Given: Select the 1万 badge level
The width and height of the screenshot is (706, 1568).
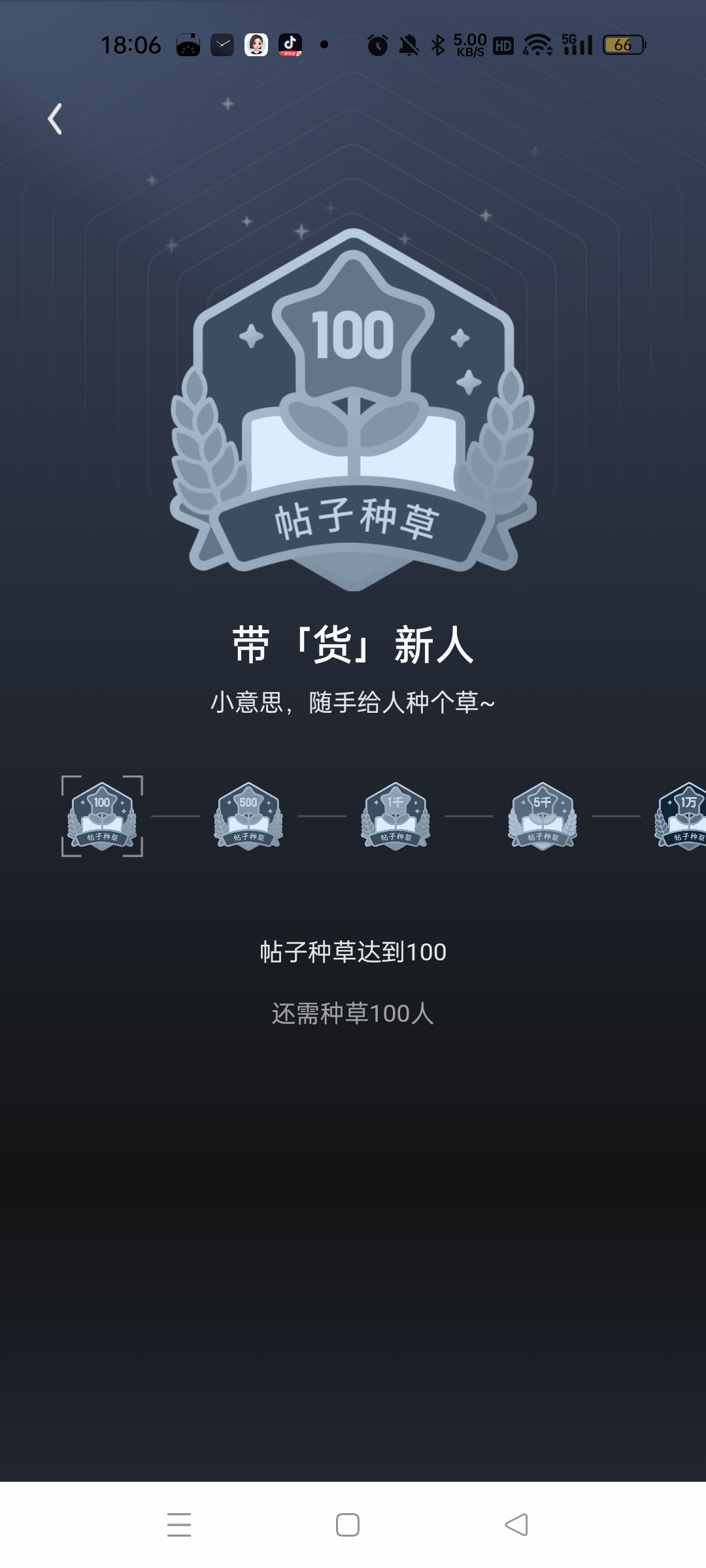Looking at the screenshot, I should [x=681, y=816].
